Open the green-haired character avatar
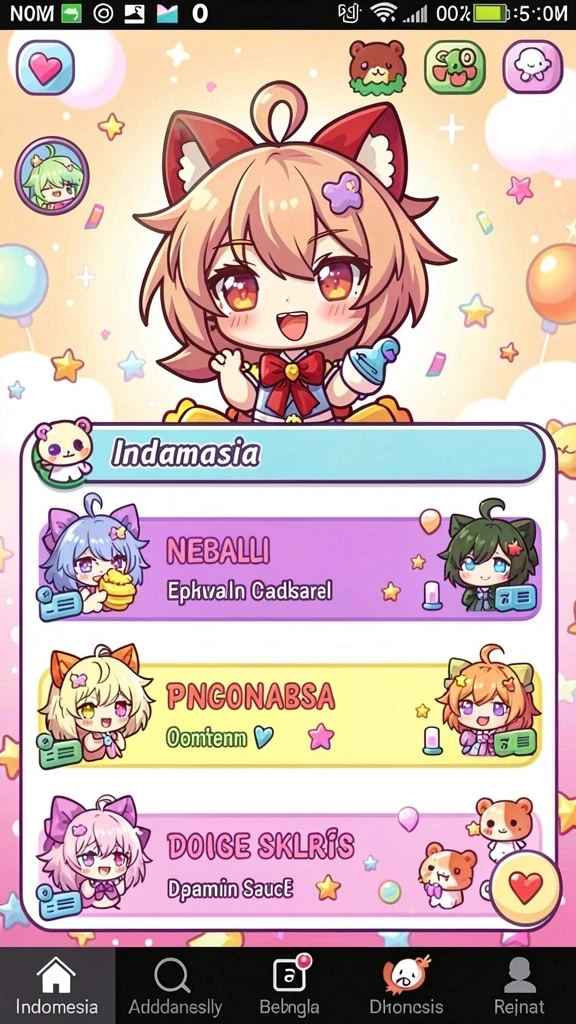576x1024 pixels. coord(52,175)
